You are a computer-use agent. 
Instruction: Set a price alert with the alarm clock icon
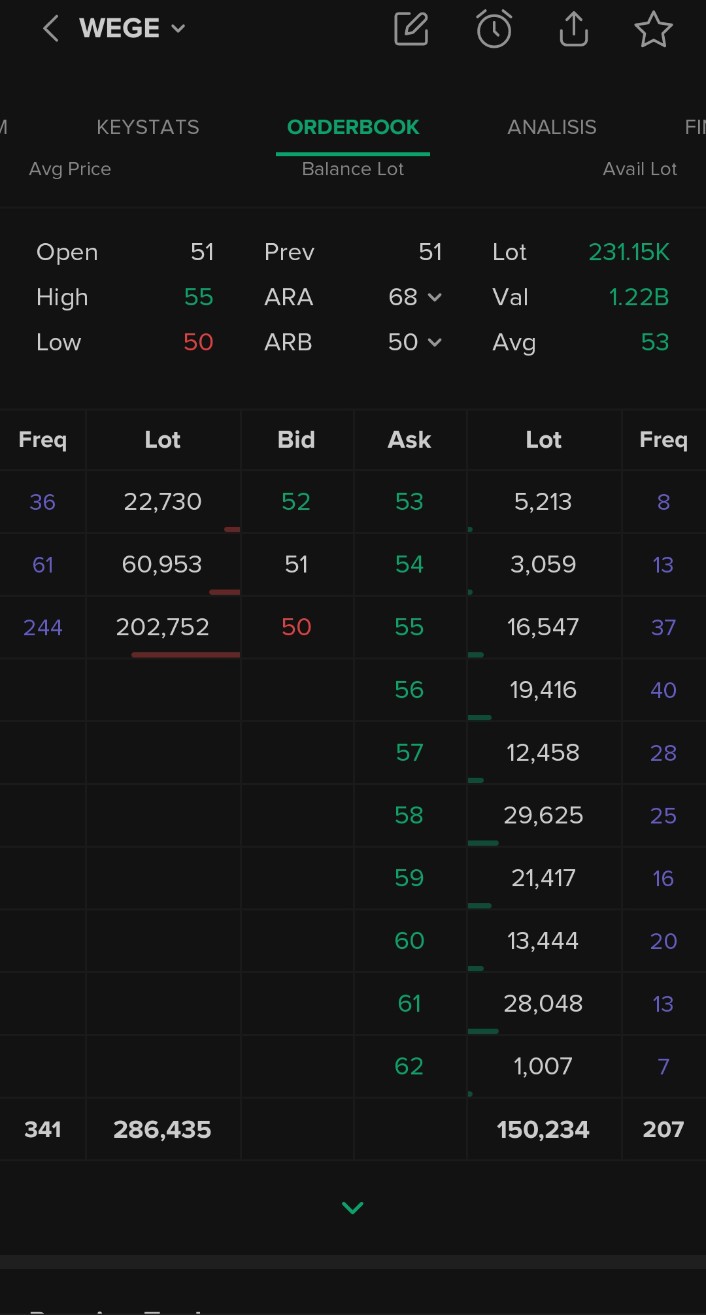tap(493, 29)
